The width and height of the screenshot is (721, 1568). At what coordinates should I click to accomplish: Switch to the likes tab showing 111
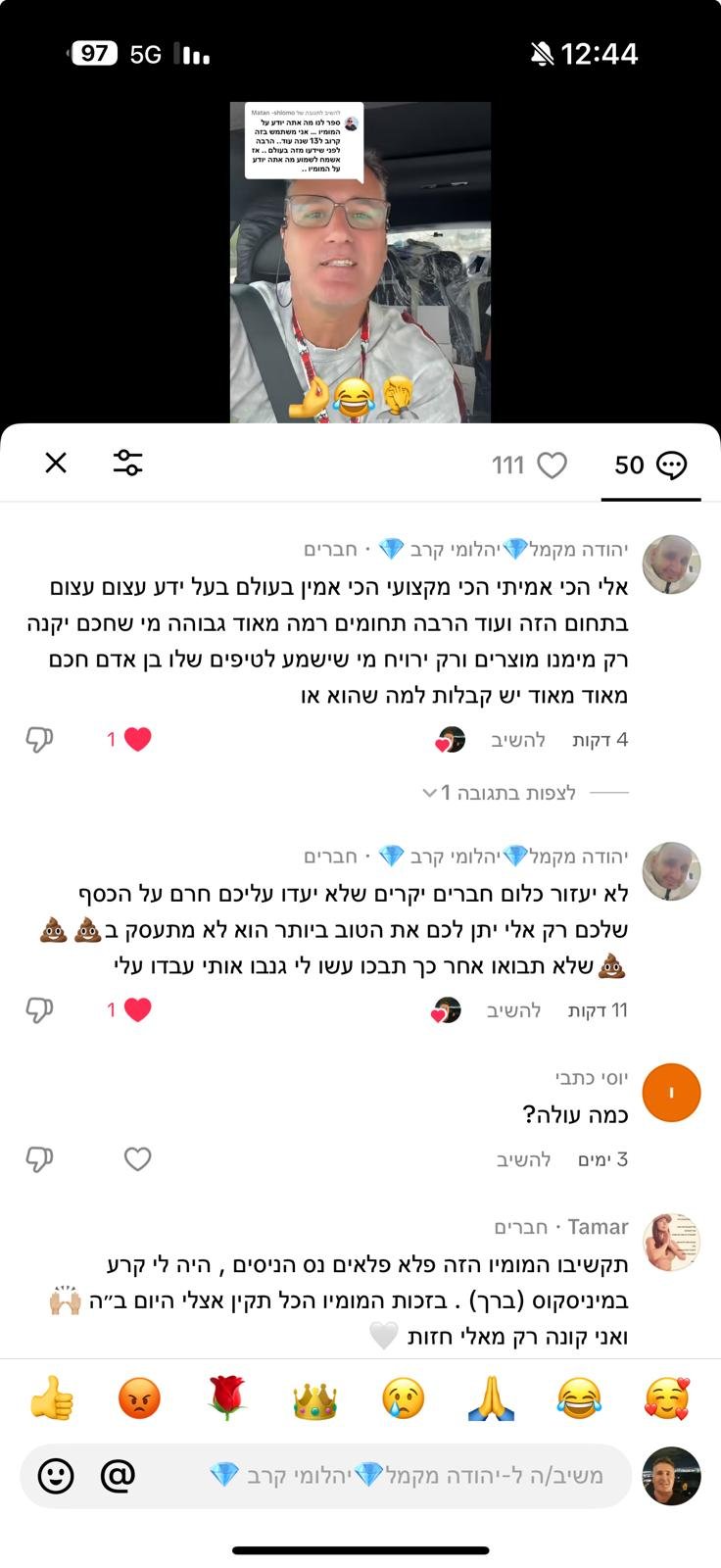click(529, 465)
